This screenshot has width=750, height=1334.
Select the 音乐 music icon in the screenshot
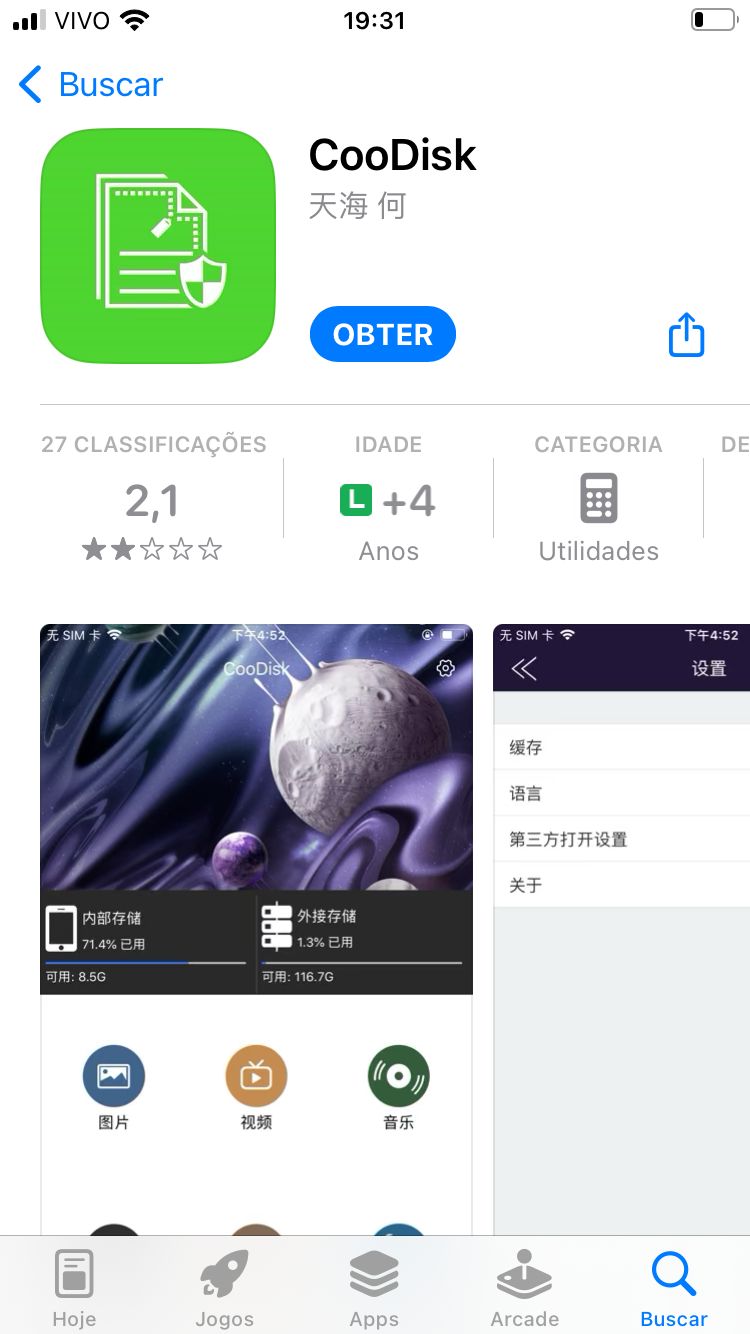coord(398,1074)
